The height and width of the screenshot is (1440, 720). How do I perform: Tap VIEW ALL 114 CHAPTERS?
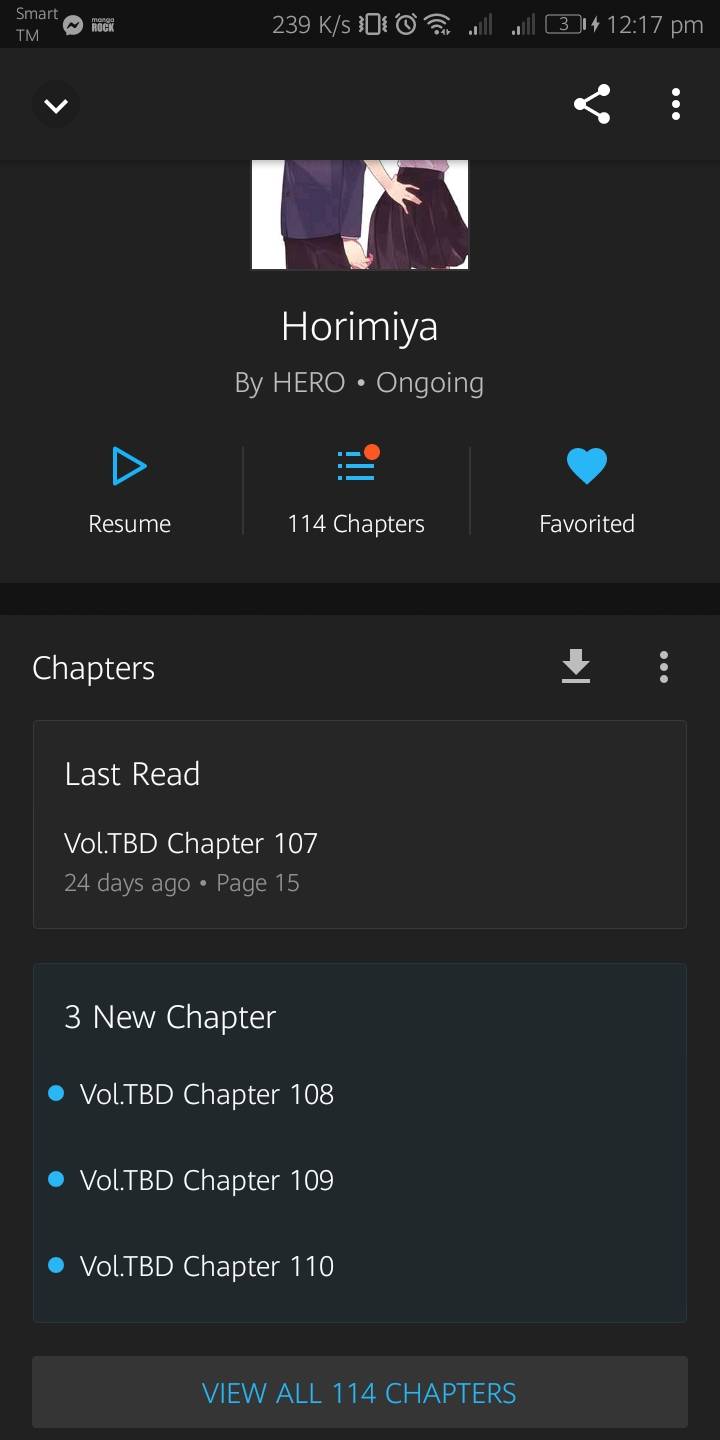click(x=359, y=1391)
